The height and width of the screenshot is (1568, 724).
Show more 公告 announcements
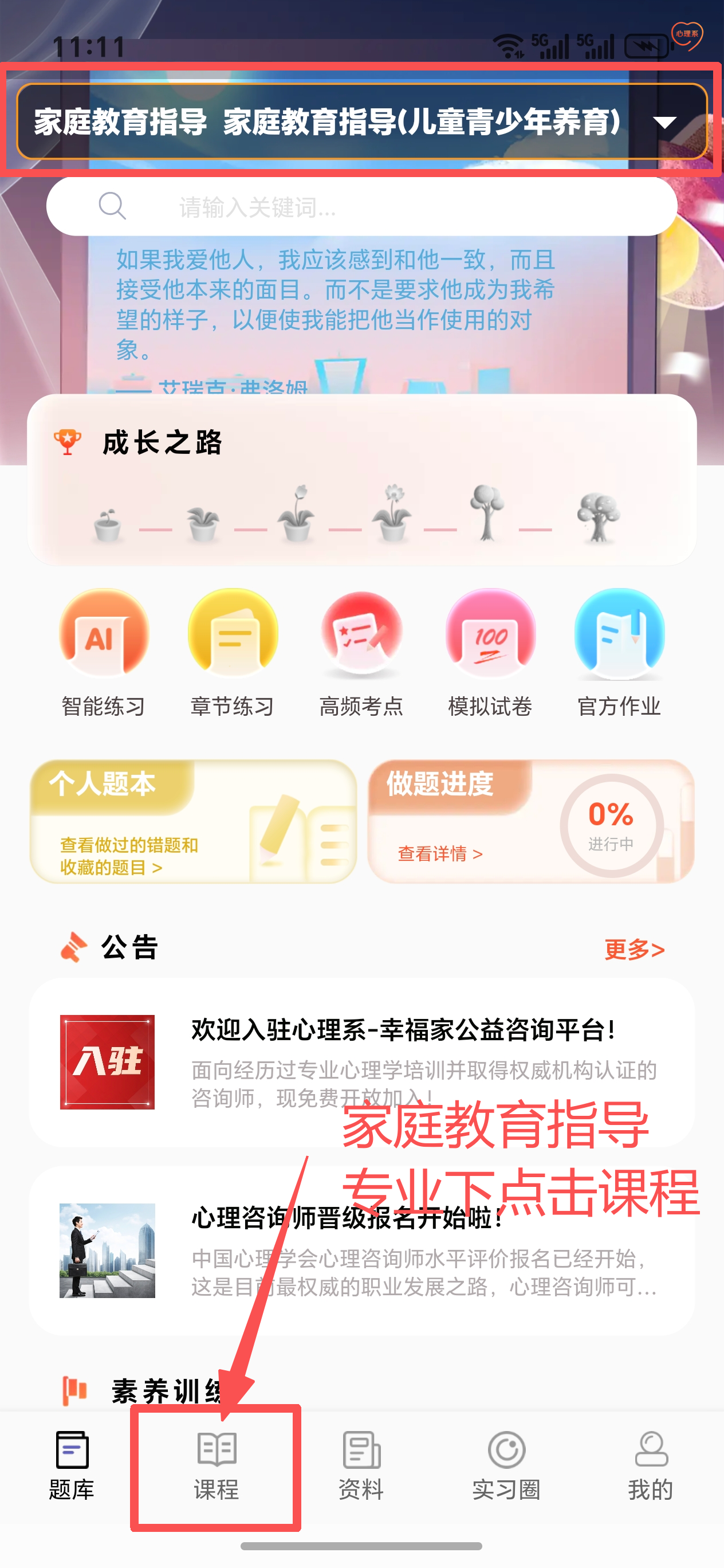pyautogui.click(x=634, y=949)
